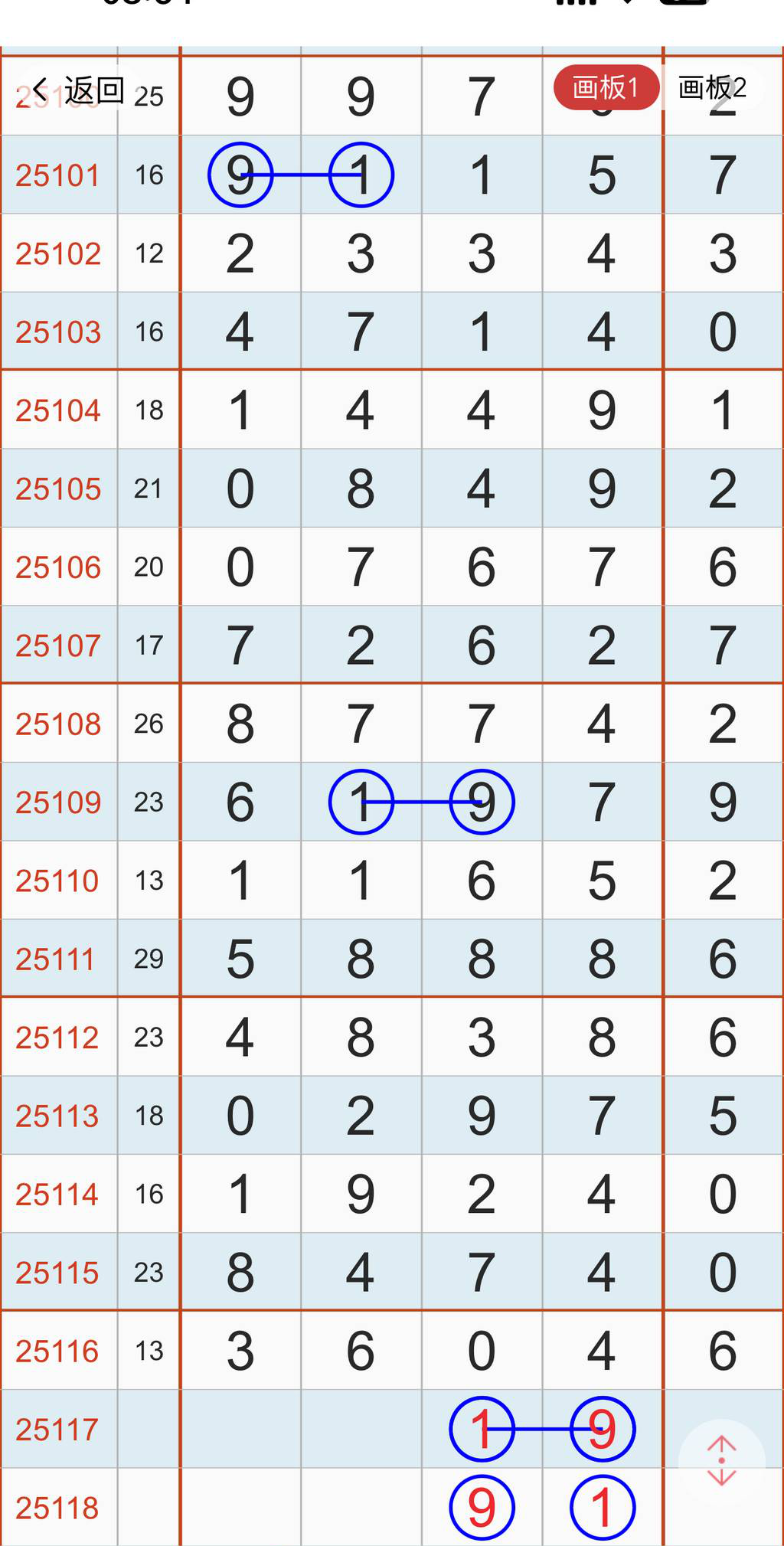Tap the blue connector line in row 25109
The width and height of the screenshot is (784, 1546).
click(421, 801)
